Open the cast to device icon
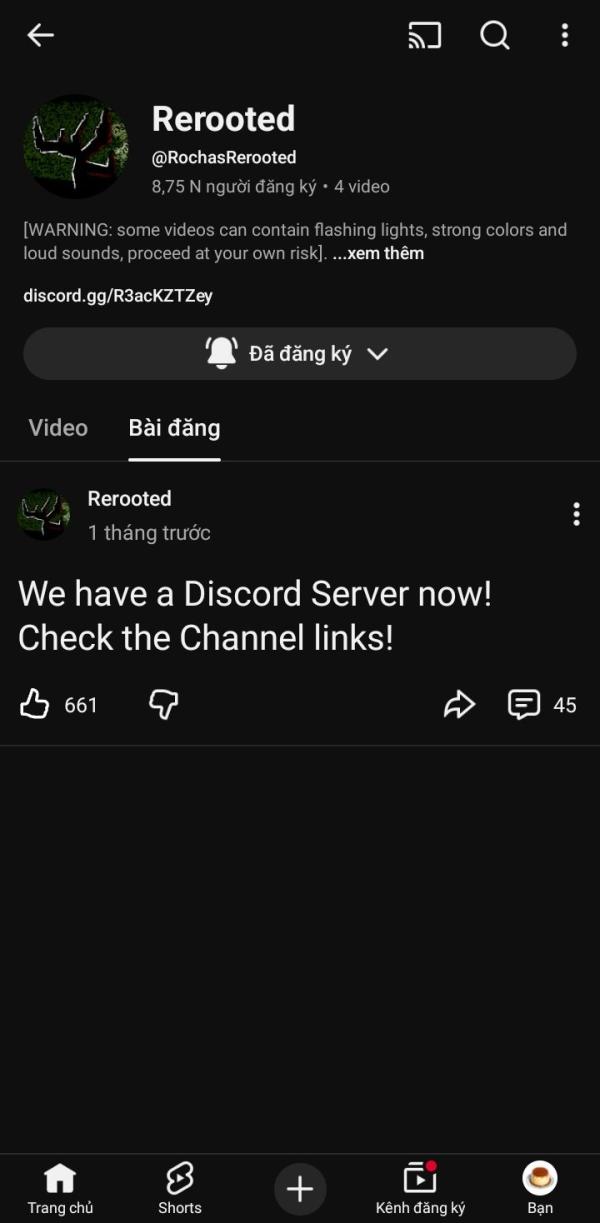This screenshot has height=1223, width=600. point(424,35)
